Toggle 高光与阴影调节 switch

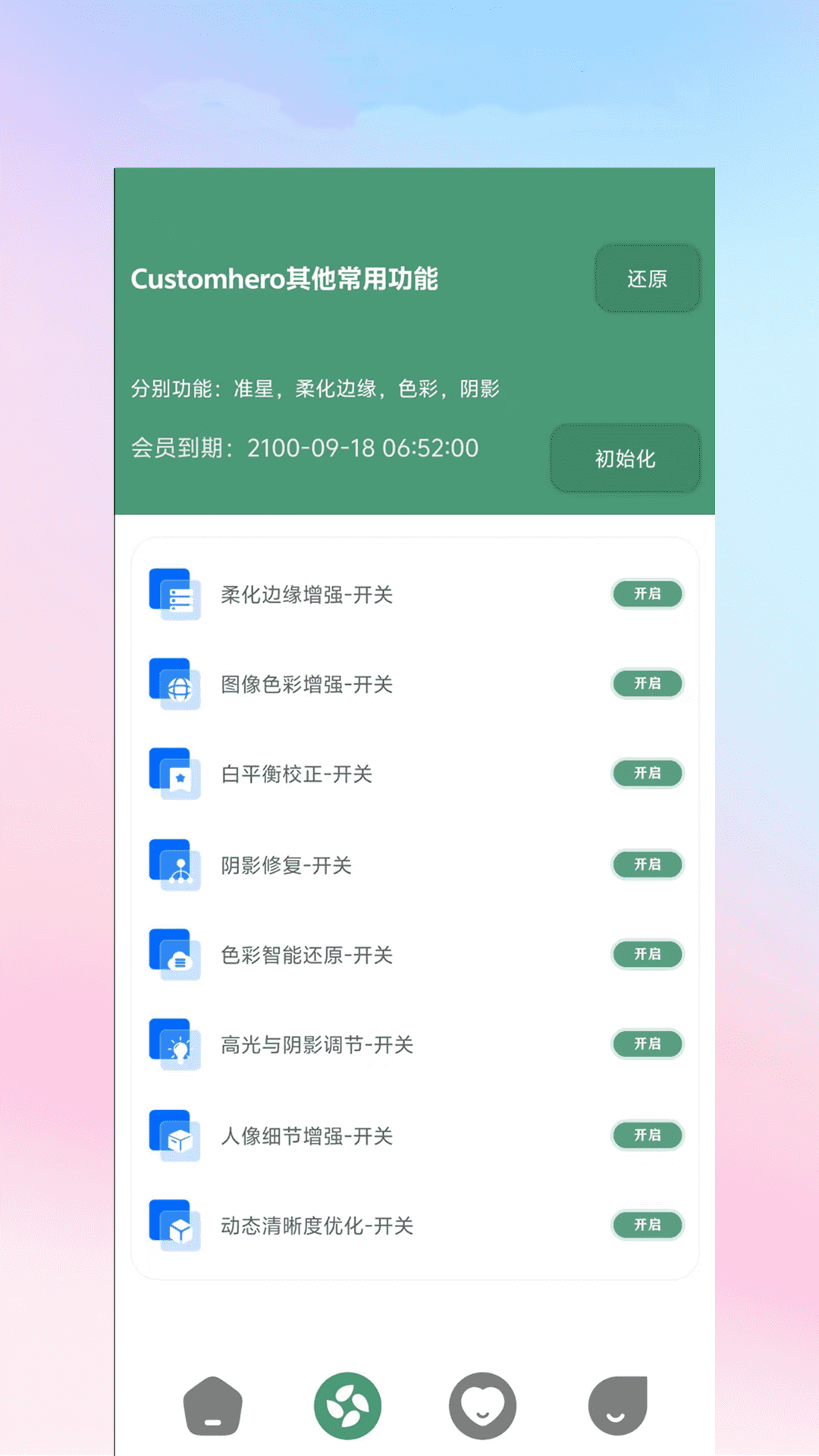(x=648, y=1044)
